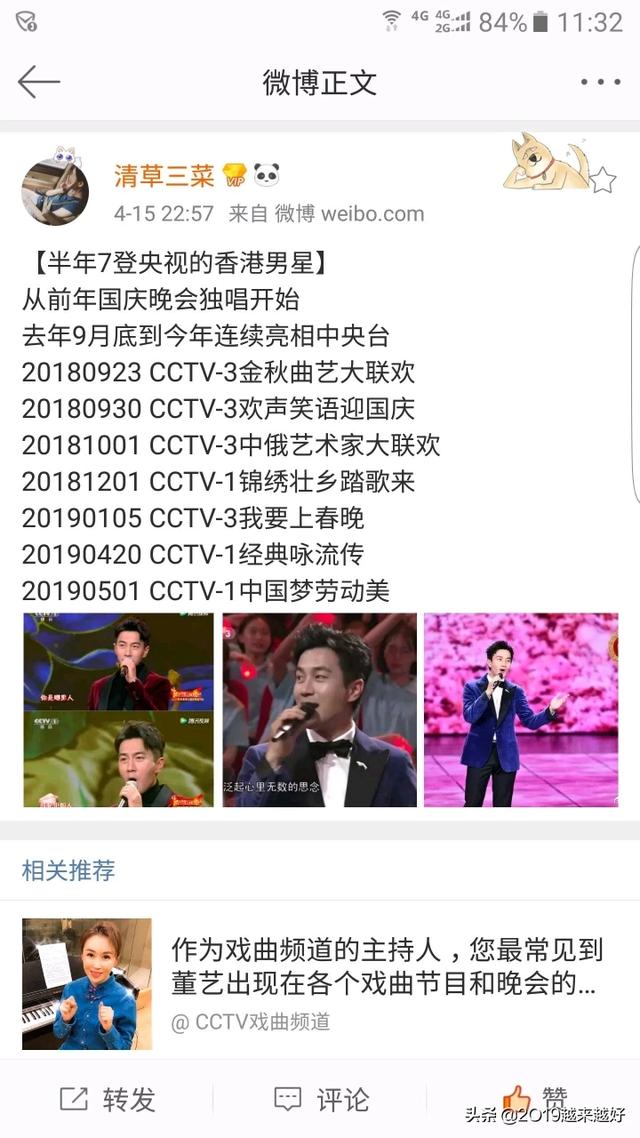Viewport: 640px width, 1138px height.
Task: Open comments via 评论
Action: (322, 1100)
